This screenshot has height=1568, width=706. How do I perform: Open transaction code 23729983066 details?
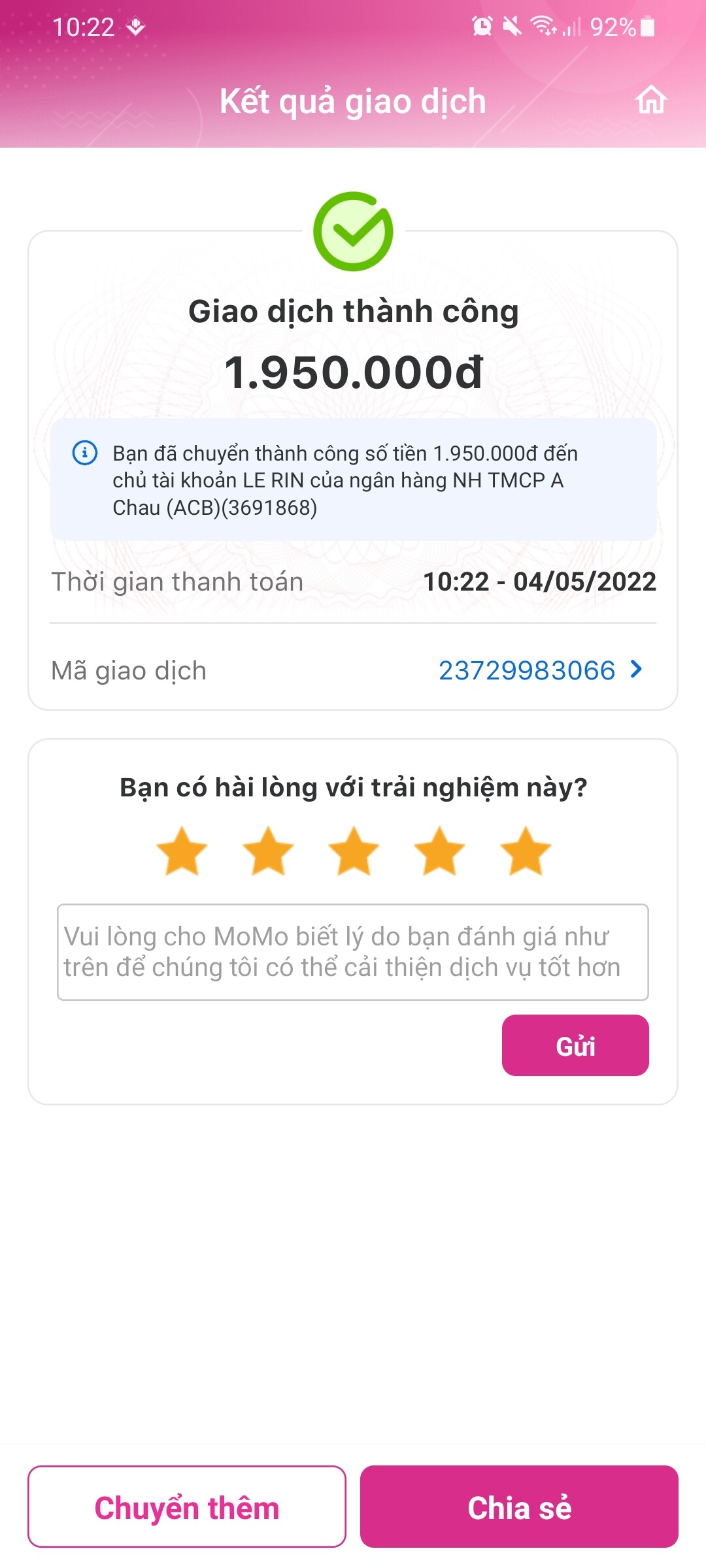pyautogui.click(x=540, y=670)
